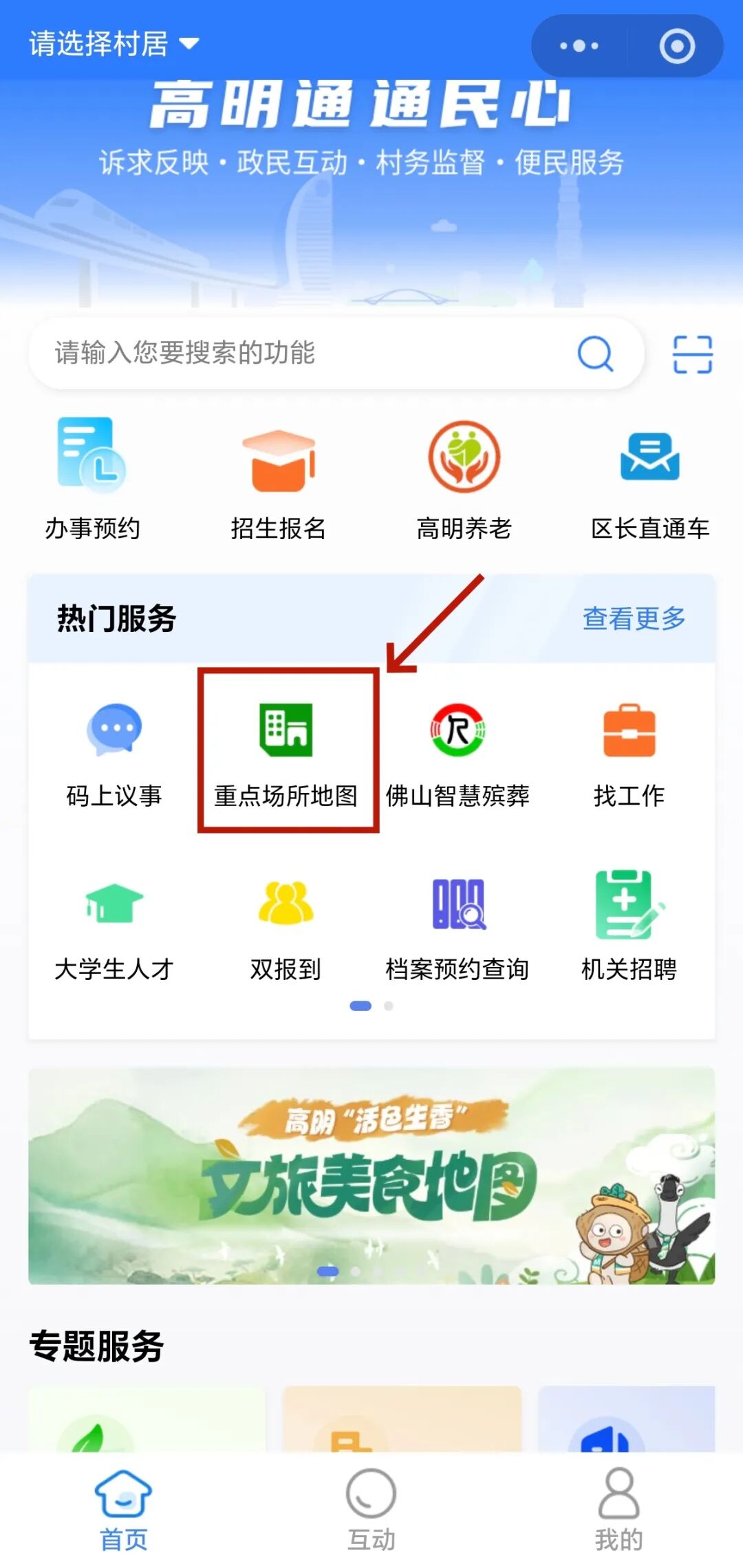Open the QR scan icon

point(692,354)
